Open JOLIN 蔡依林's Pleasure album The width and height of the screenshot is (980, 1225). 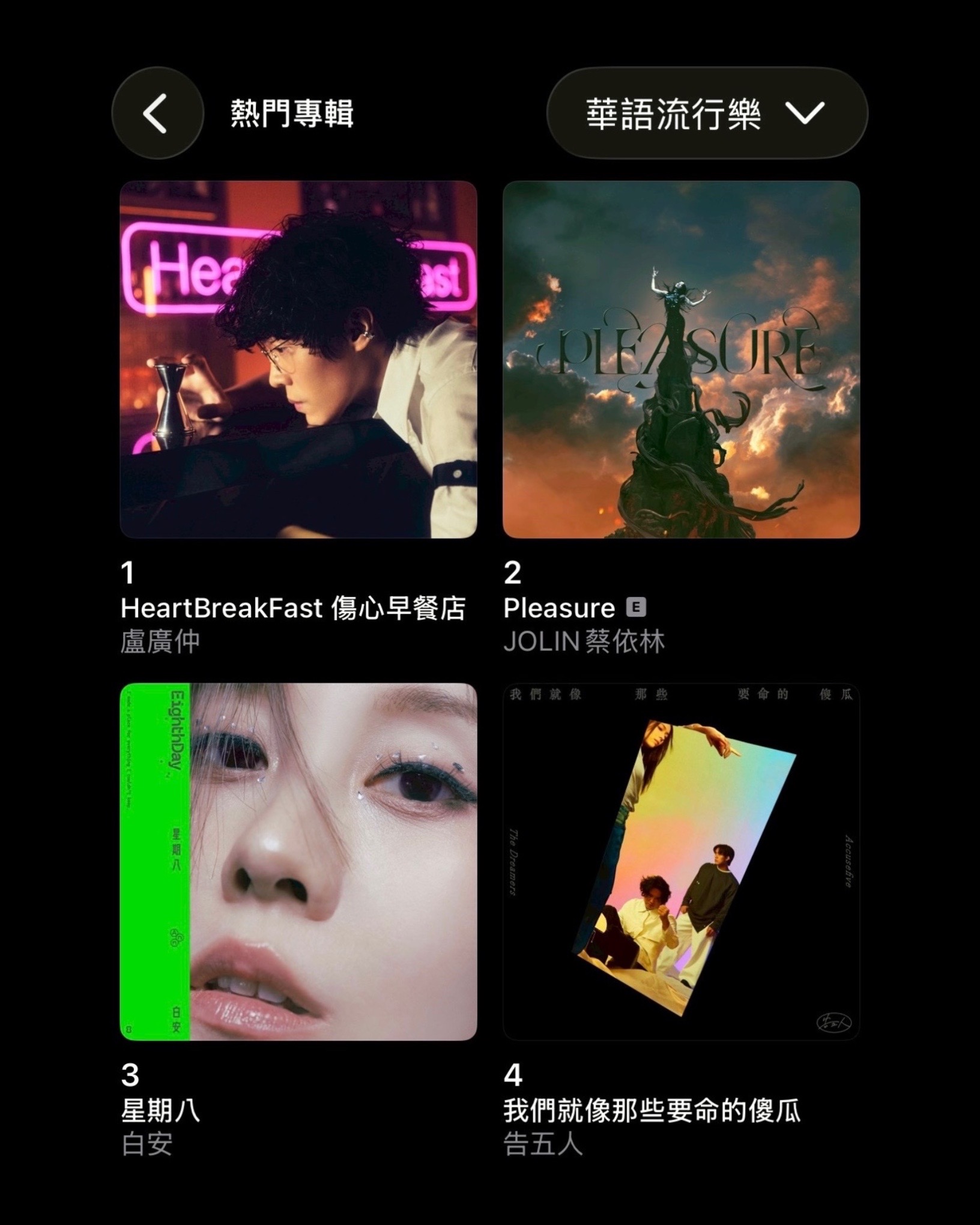(681, 359)
